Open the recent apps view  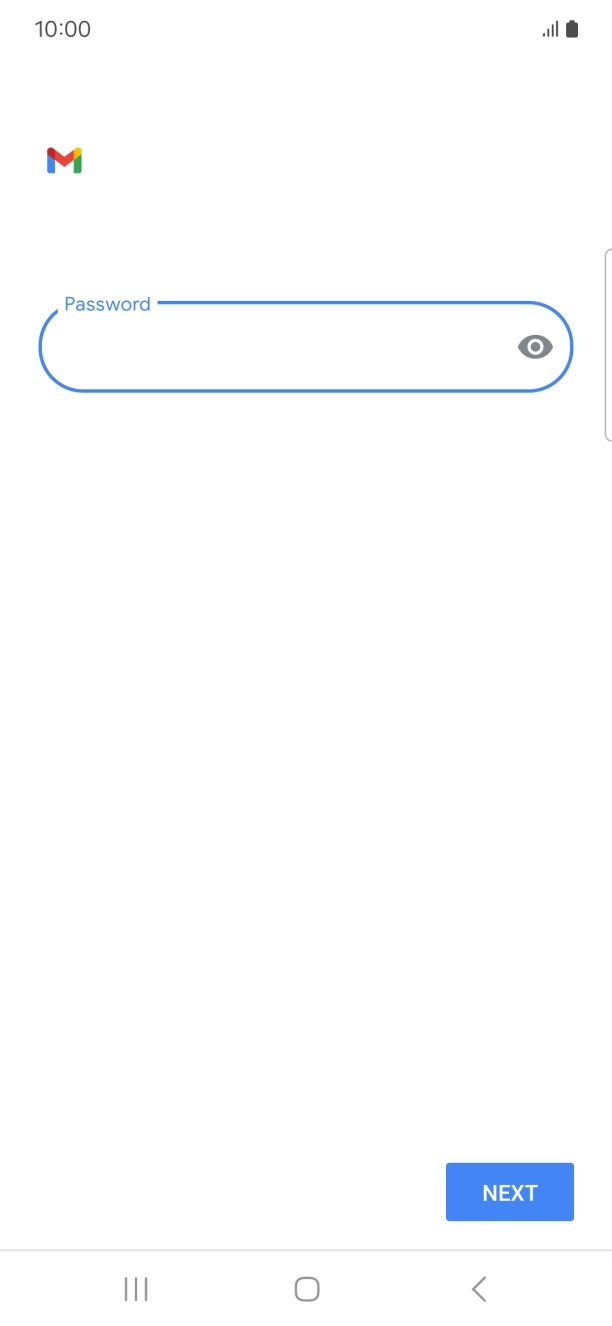click(x=136, y=1289)
